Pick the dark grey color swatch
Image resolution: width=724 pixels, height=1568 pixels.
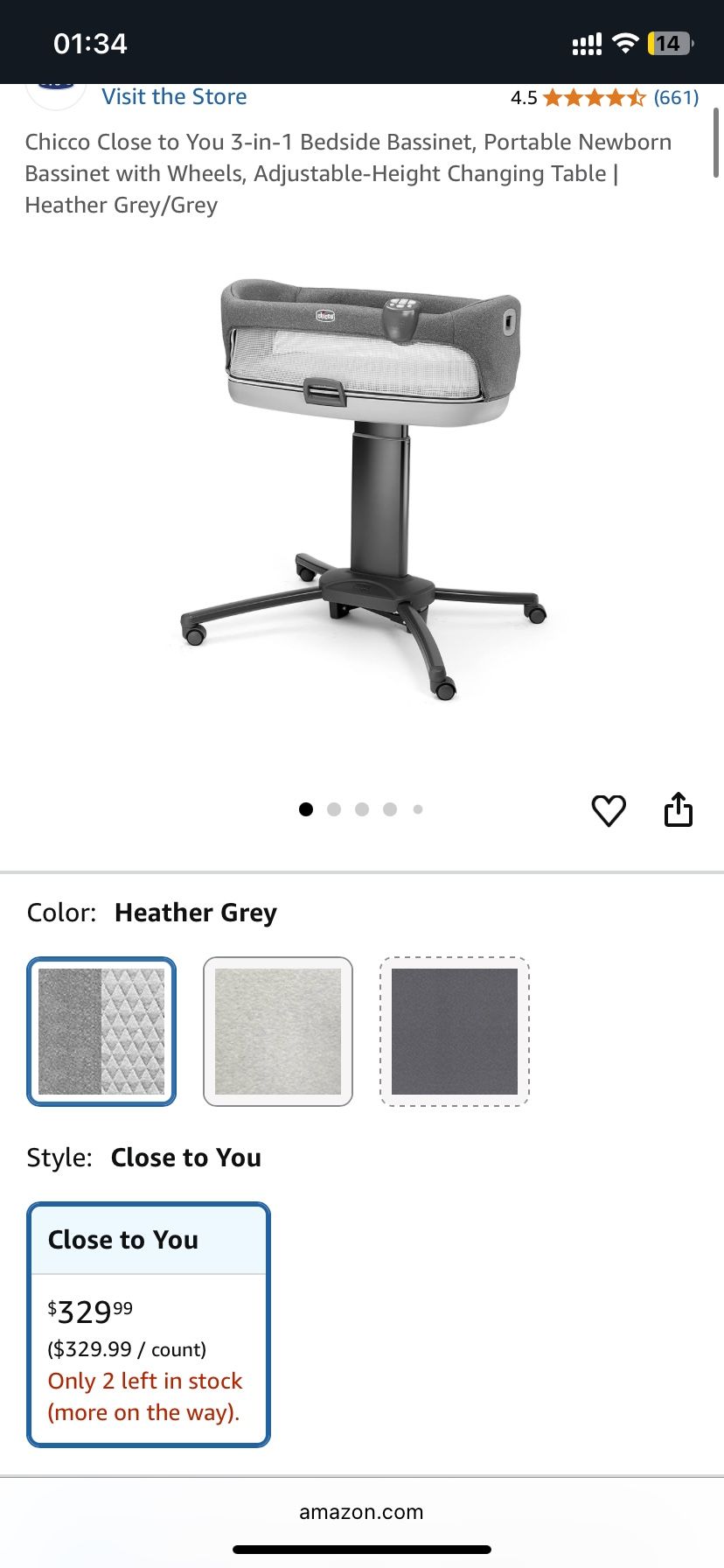click(x=455, y=1032)
